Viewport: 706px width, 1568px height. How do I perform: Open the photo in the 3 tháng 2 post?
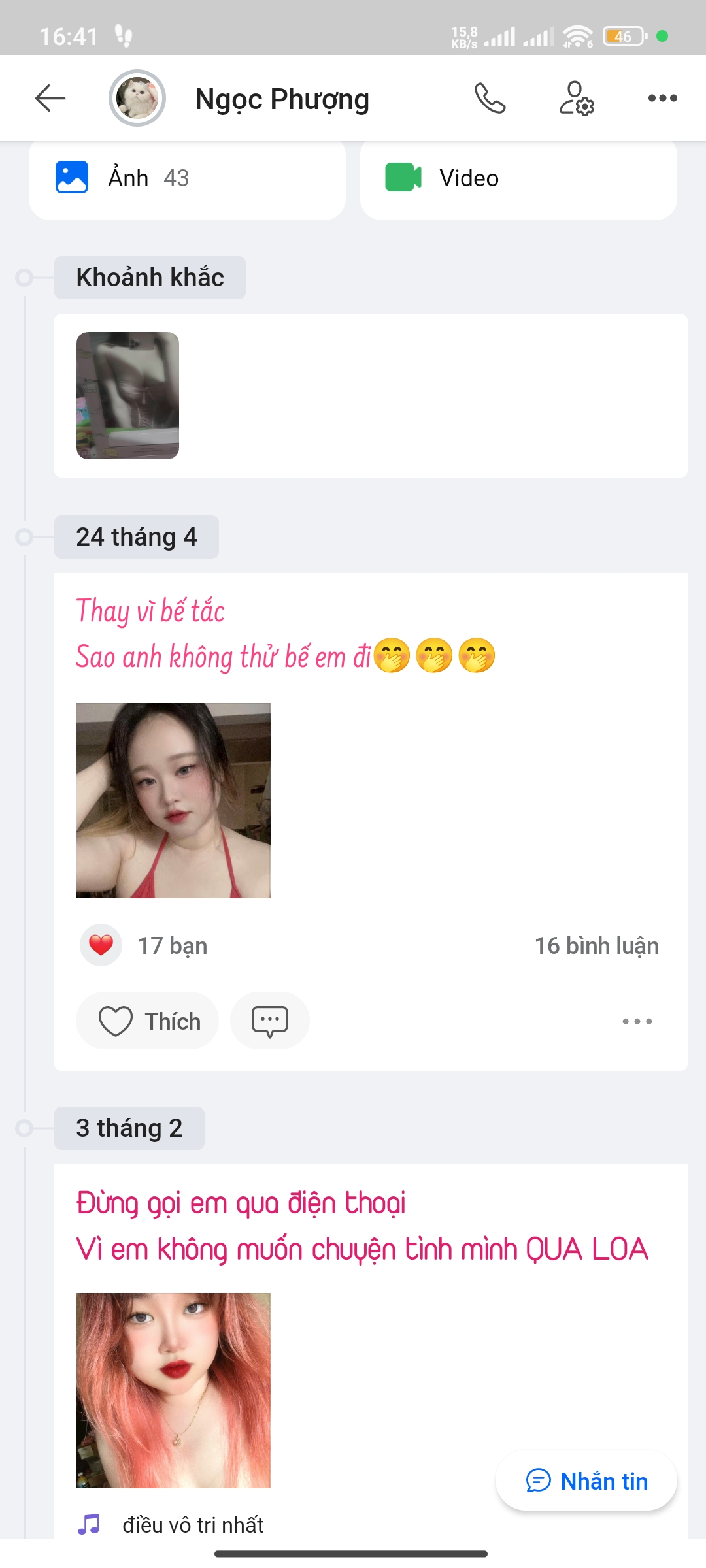pyautogui.click(x=173, y=1390)
